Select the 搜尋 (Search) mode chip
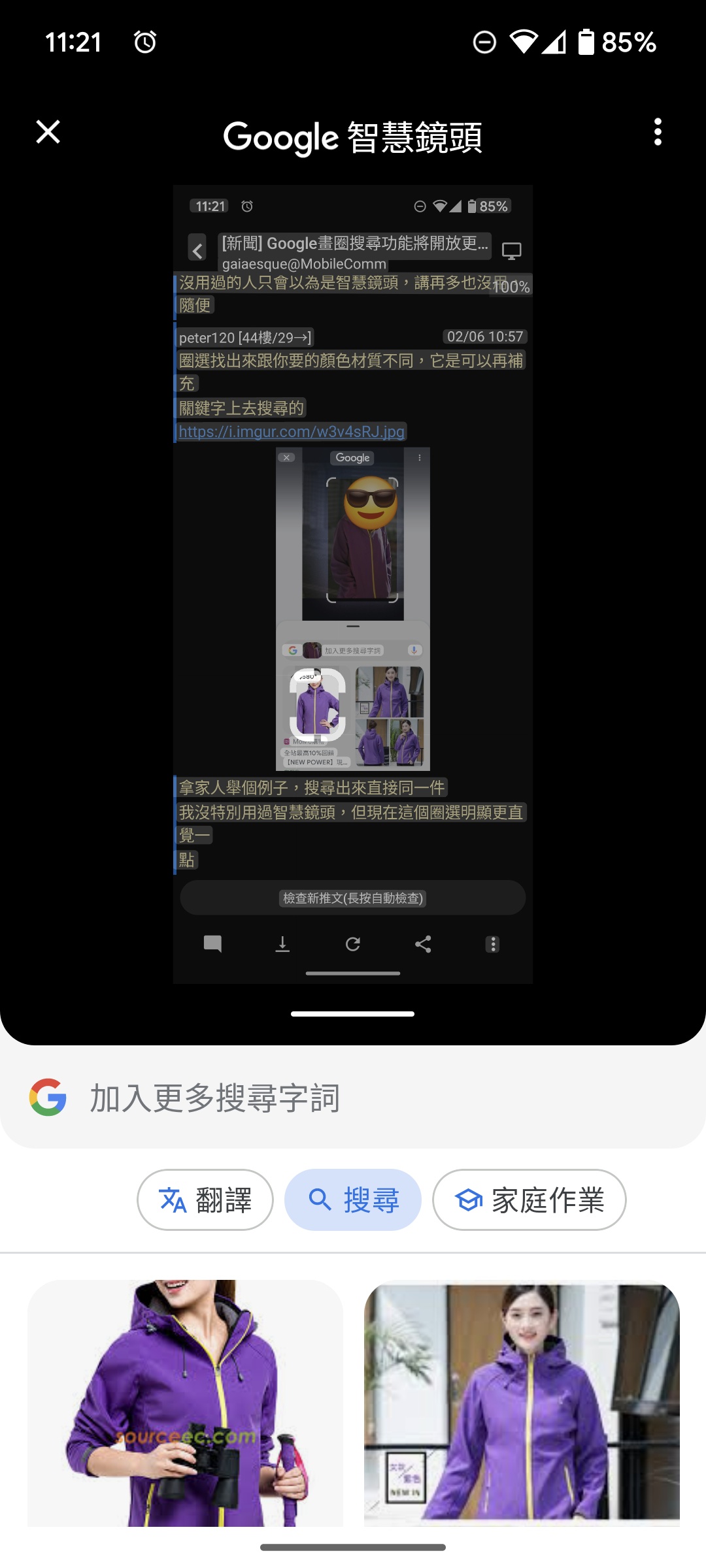706x1568 pixels. (353, 1200)
